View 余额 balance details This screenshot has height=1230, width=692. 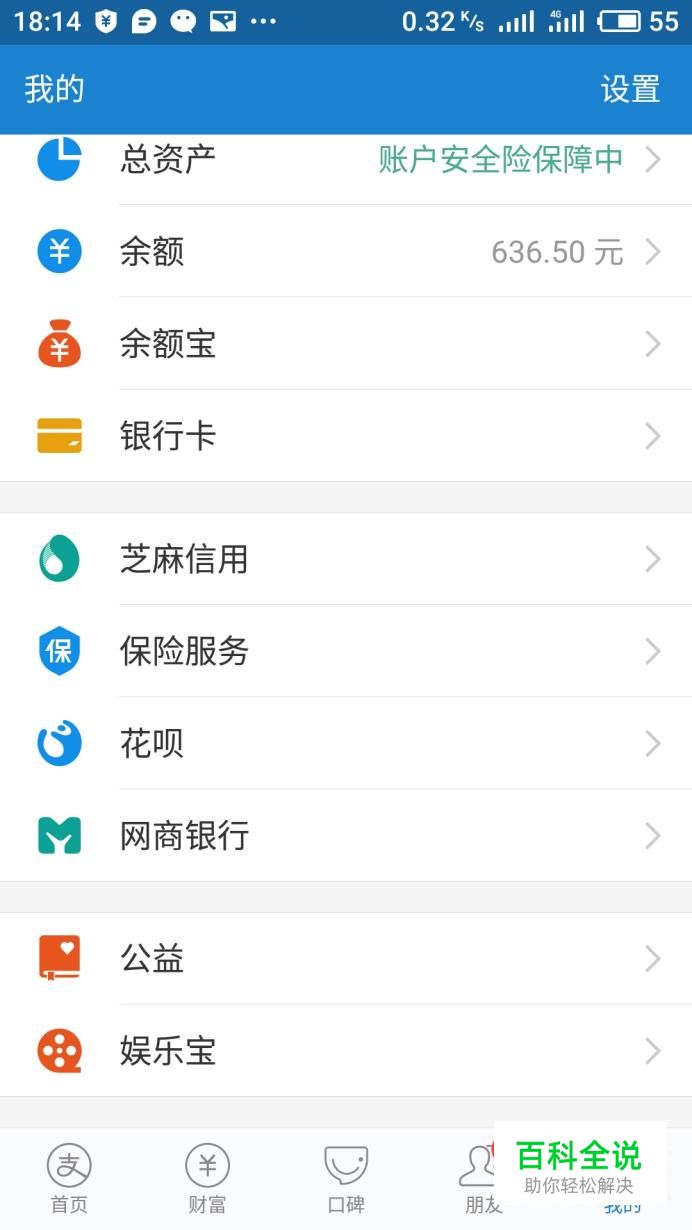pyautogui.click(x=346, y=252)
